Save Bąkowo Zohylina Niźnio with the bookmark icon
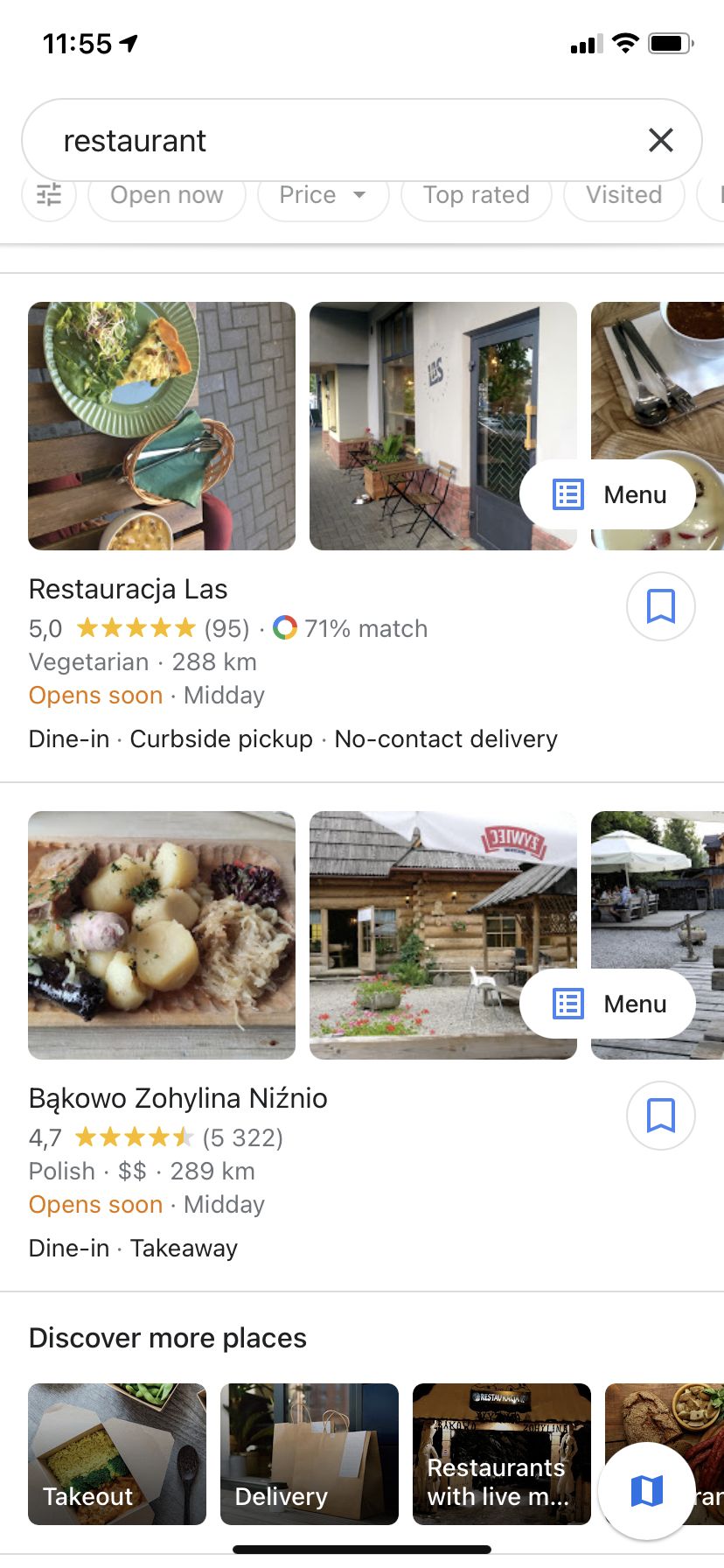 (660, 1115)
